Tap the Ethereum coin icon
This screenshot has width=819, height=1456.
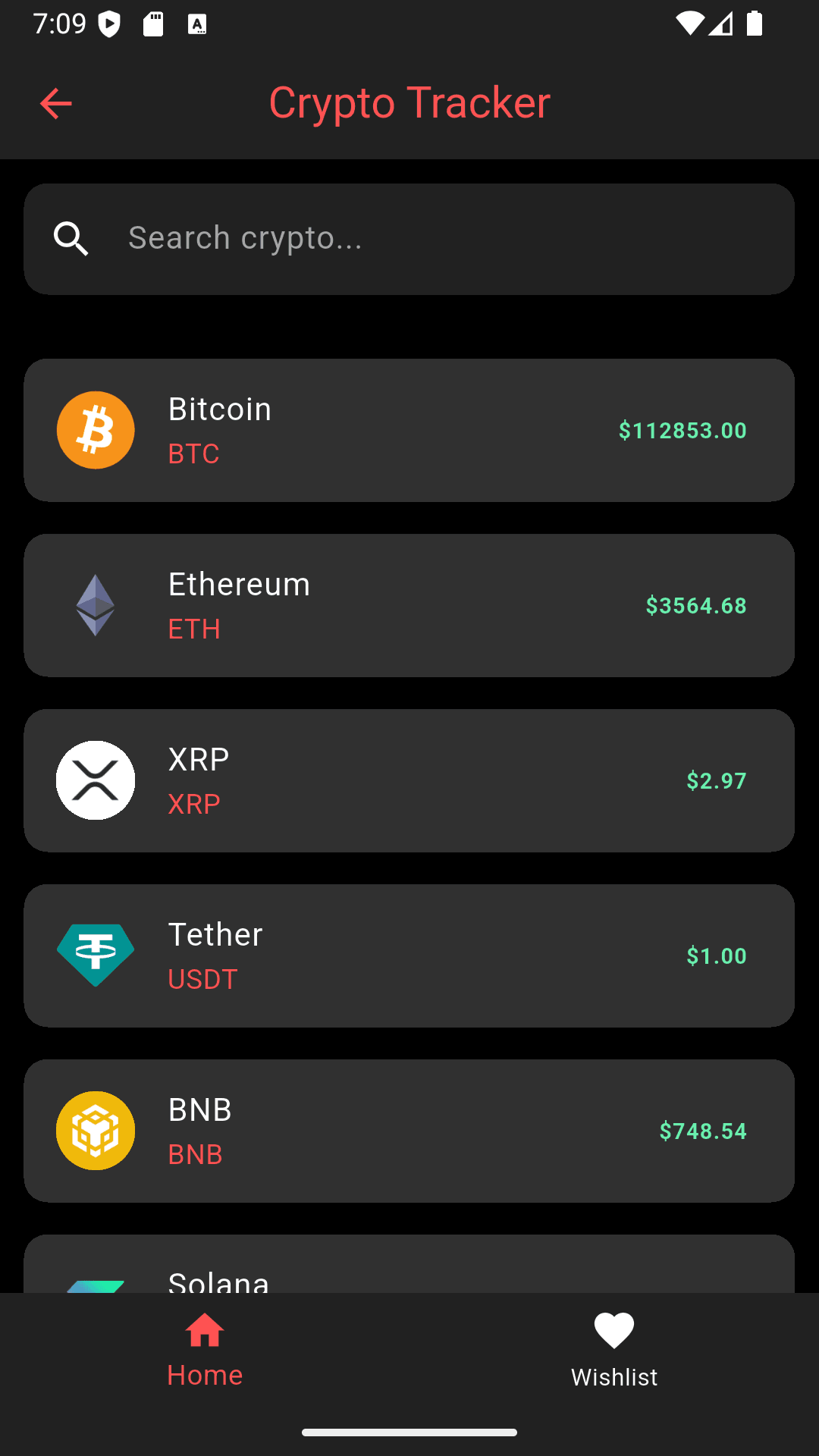96,604
